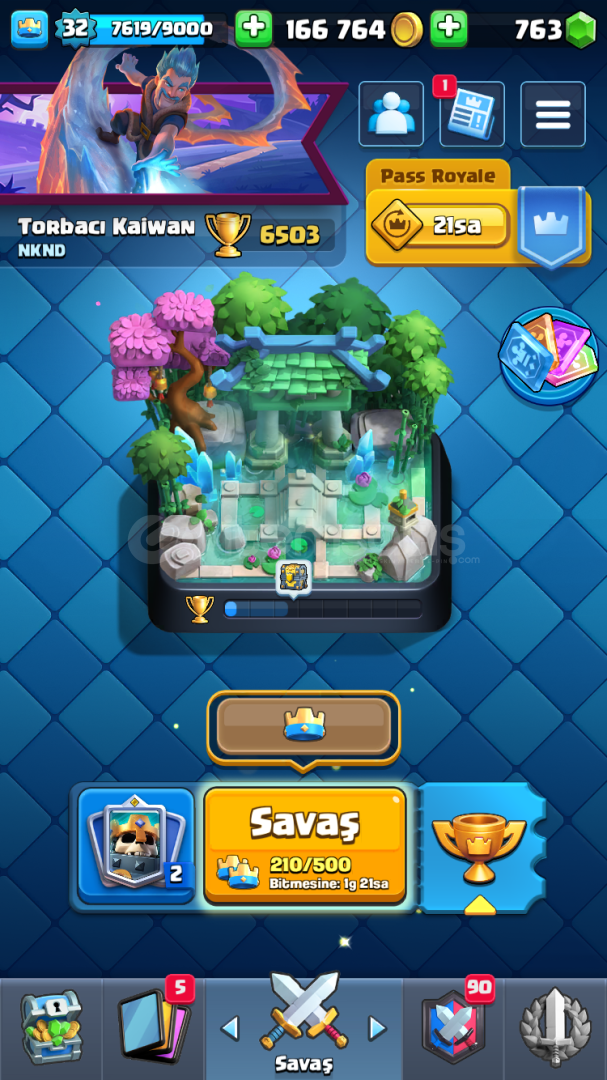The height and width of the screenshot is (1080, 607).
Task: Open the friends and social icon
Action: (391, 114)
